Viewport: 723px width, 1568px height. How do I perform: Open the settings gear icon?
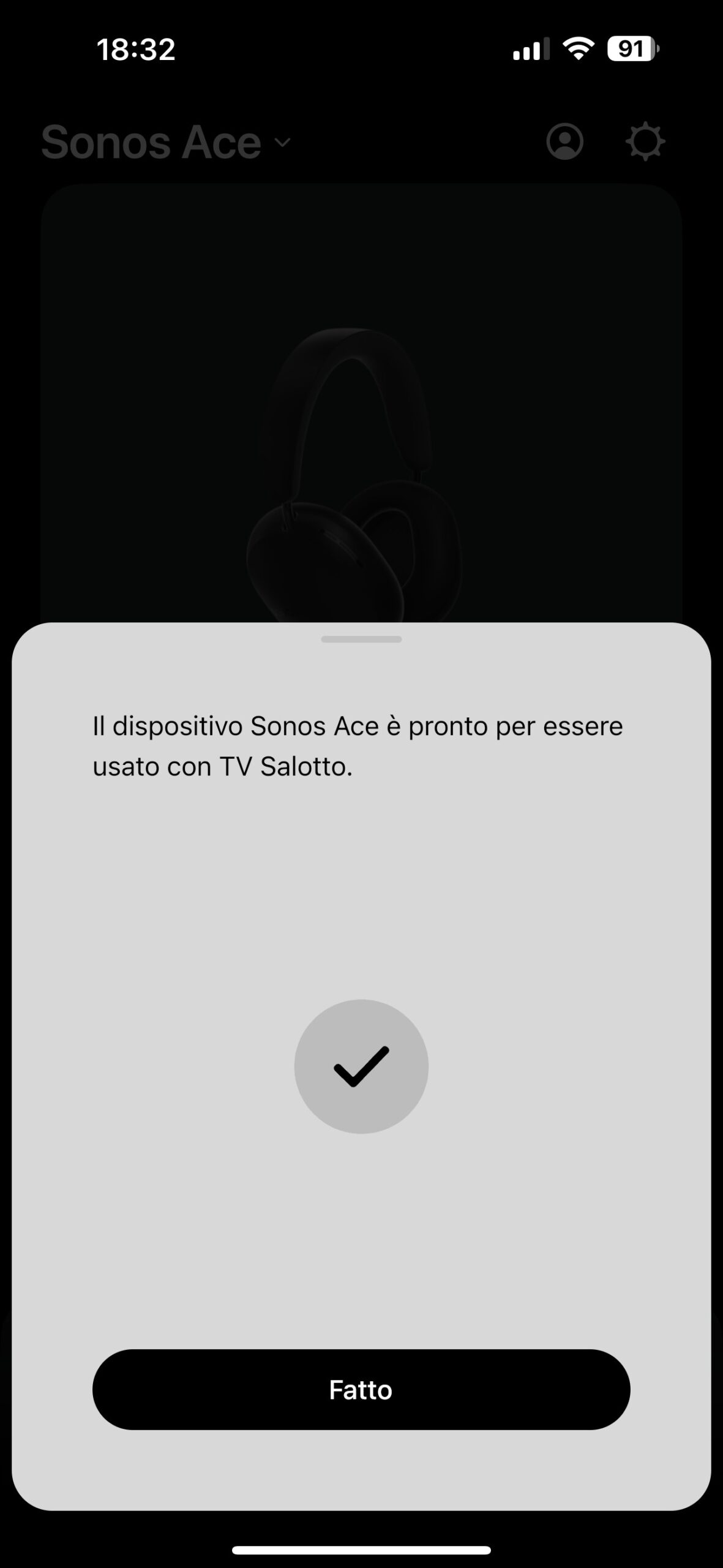click(x=645, y=142)
